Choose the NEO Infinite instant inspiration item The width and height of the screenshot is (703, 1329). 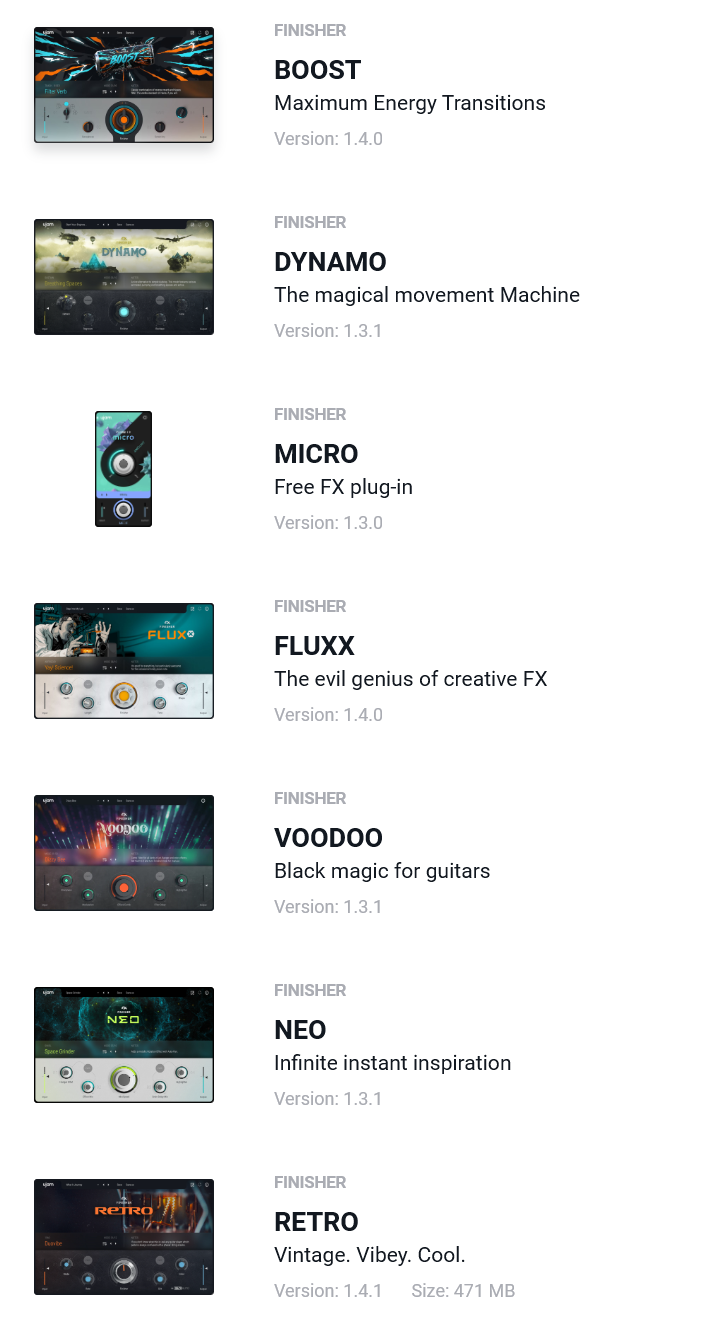tap(300, 1031)
